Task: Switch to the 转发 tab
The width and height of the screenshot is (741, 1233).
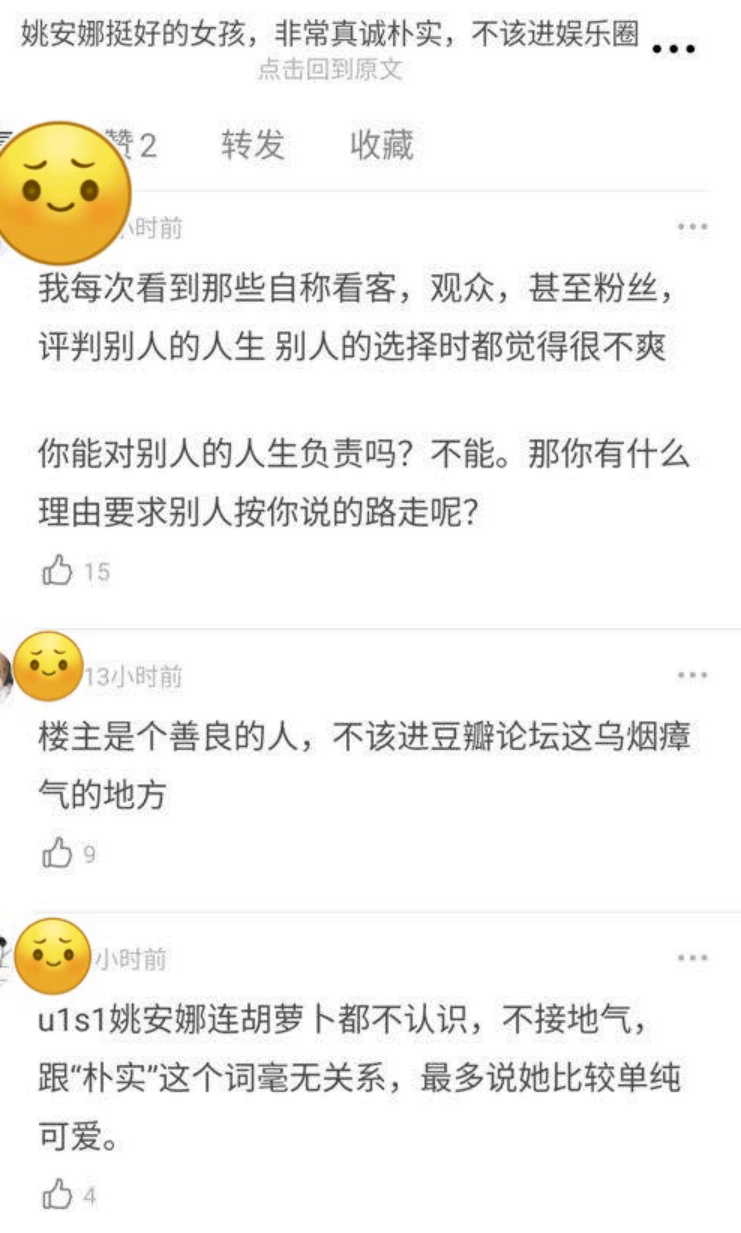Action: (253, 146)
